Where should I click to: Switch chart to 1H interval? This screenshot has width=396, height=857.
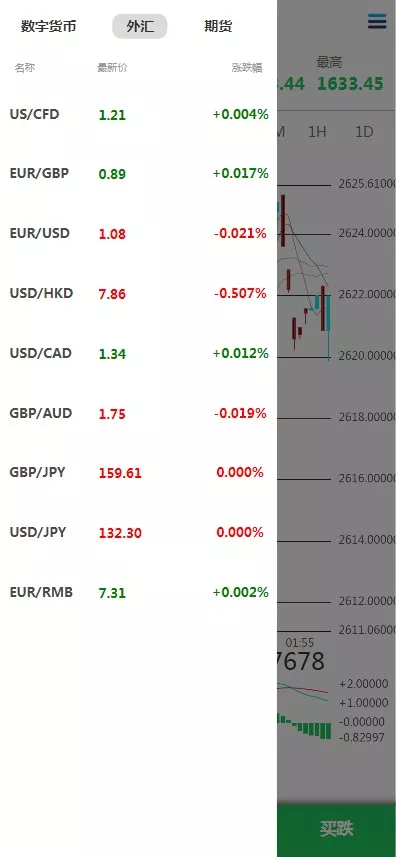point(317,132)
